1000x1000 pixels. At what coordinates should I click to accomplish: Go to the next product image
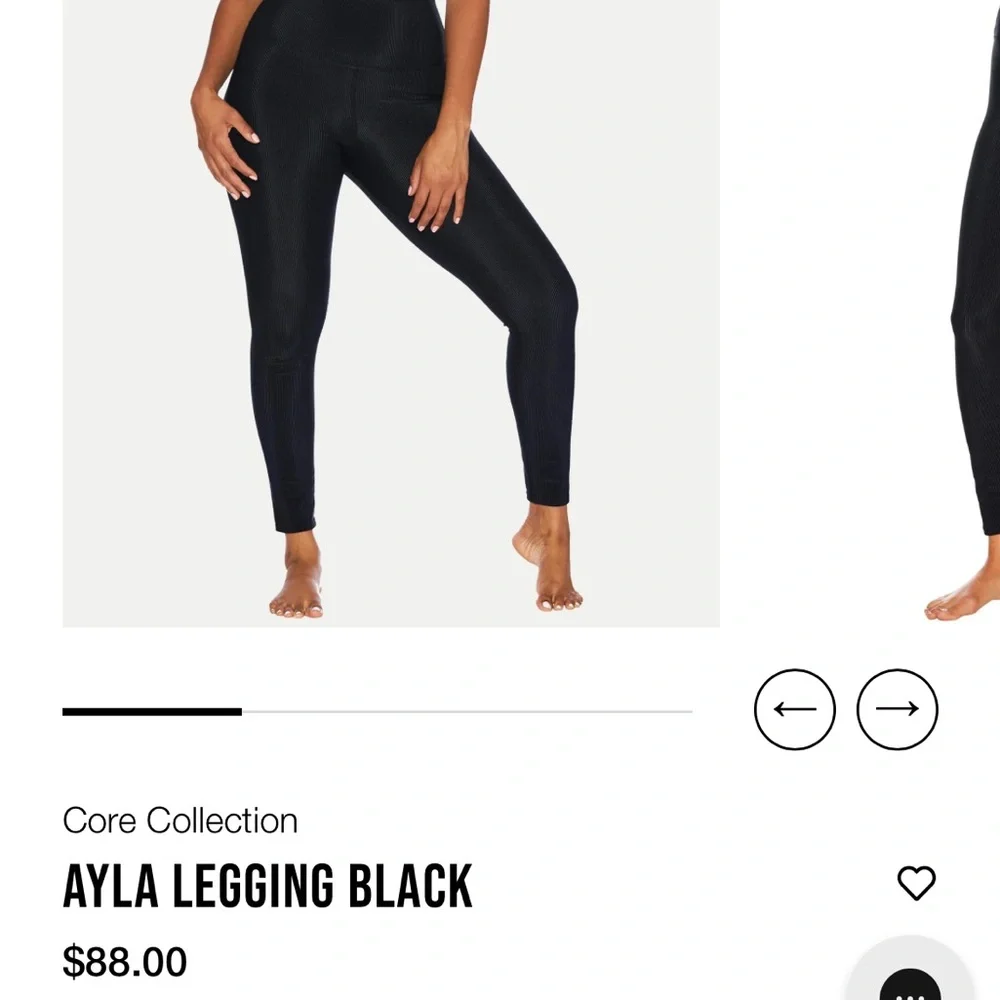(x=897, y=709)
